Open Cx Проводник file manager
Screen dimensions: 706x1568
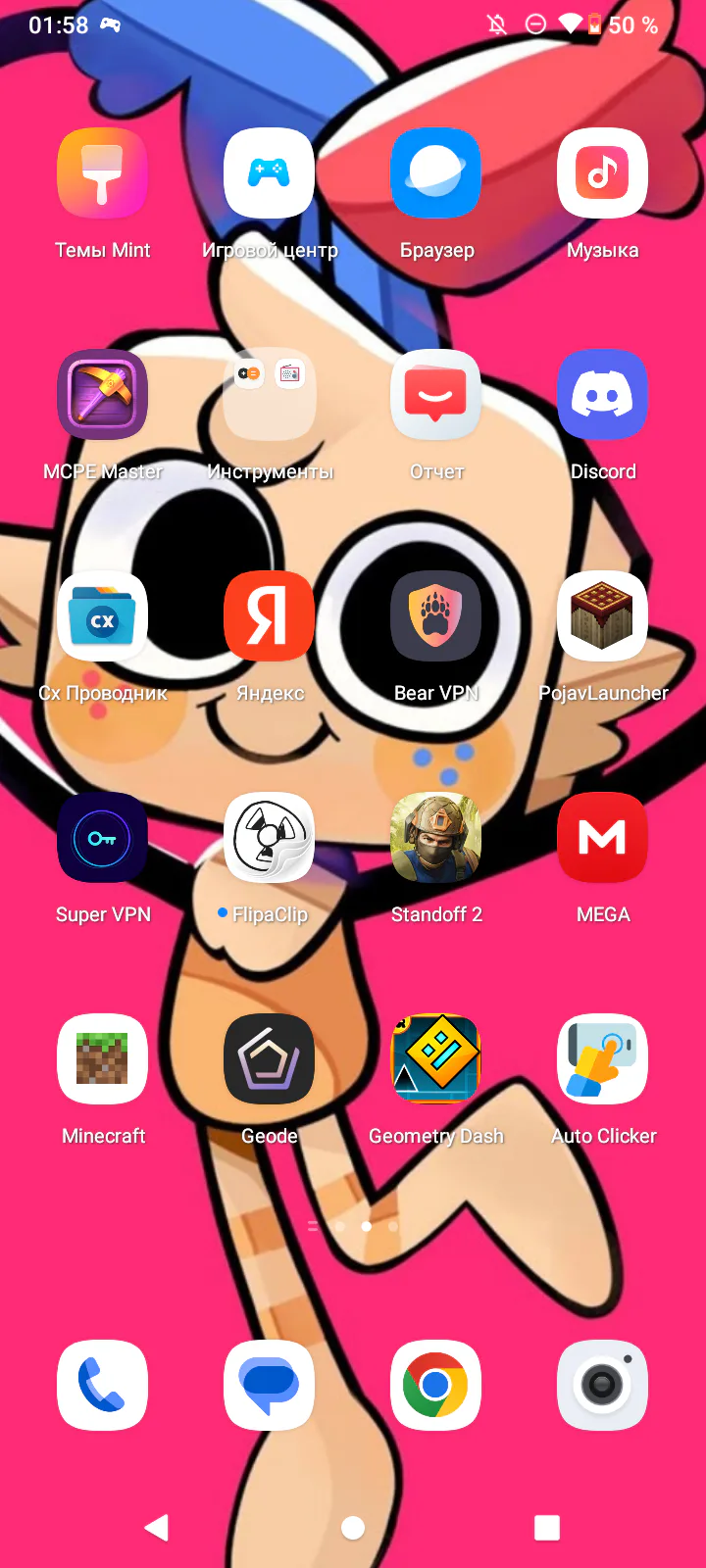point(103,615)
